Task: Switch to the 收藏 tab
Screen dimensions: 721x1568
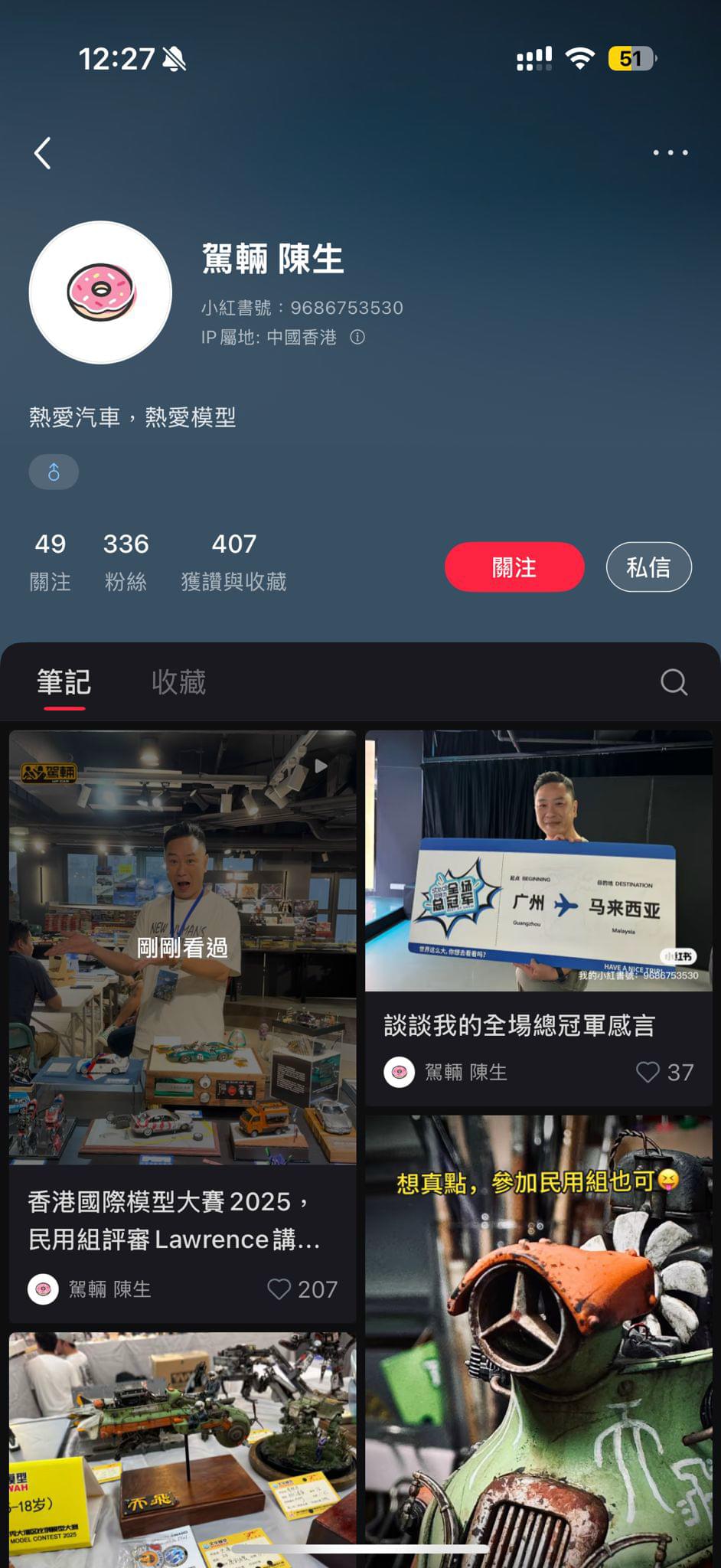Action: pyautogui.click(x=178, y=681)
